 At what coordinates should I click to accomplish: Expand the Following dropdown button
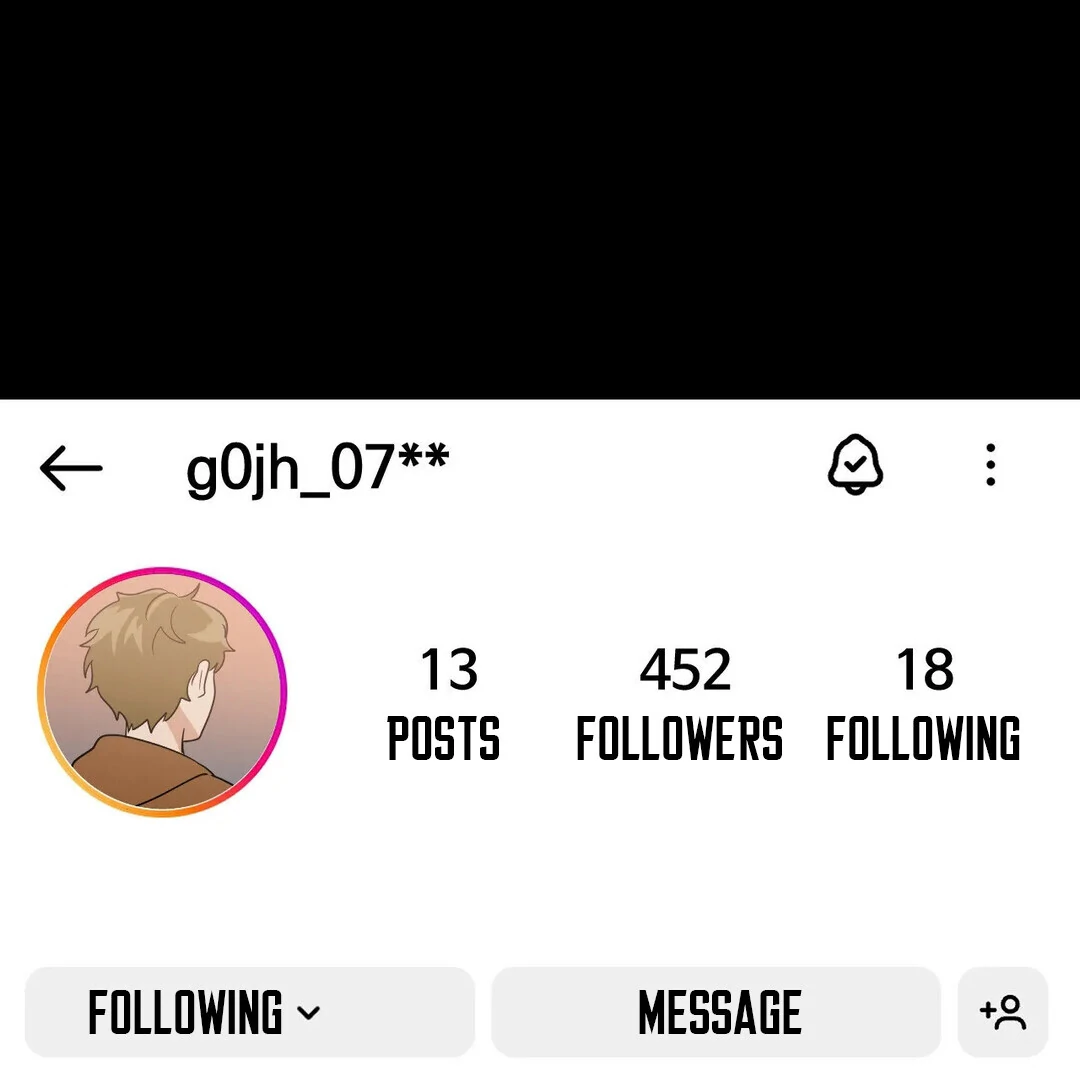[249, 1012]
